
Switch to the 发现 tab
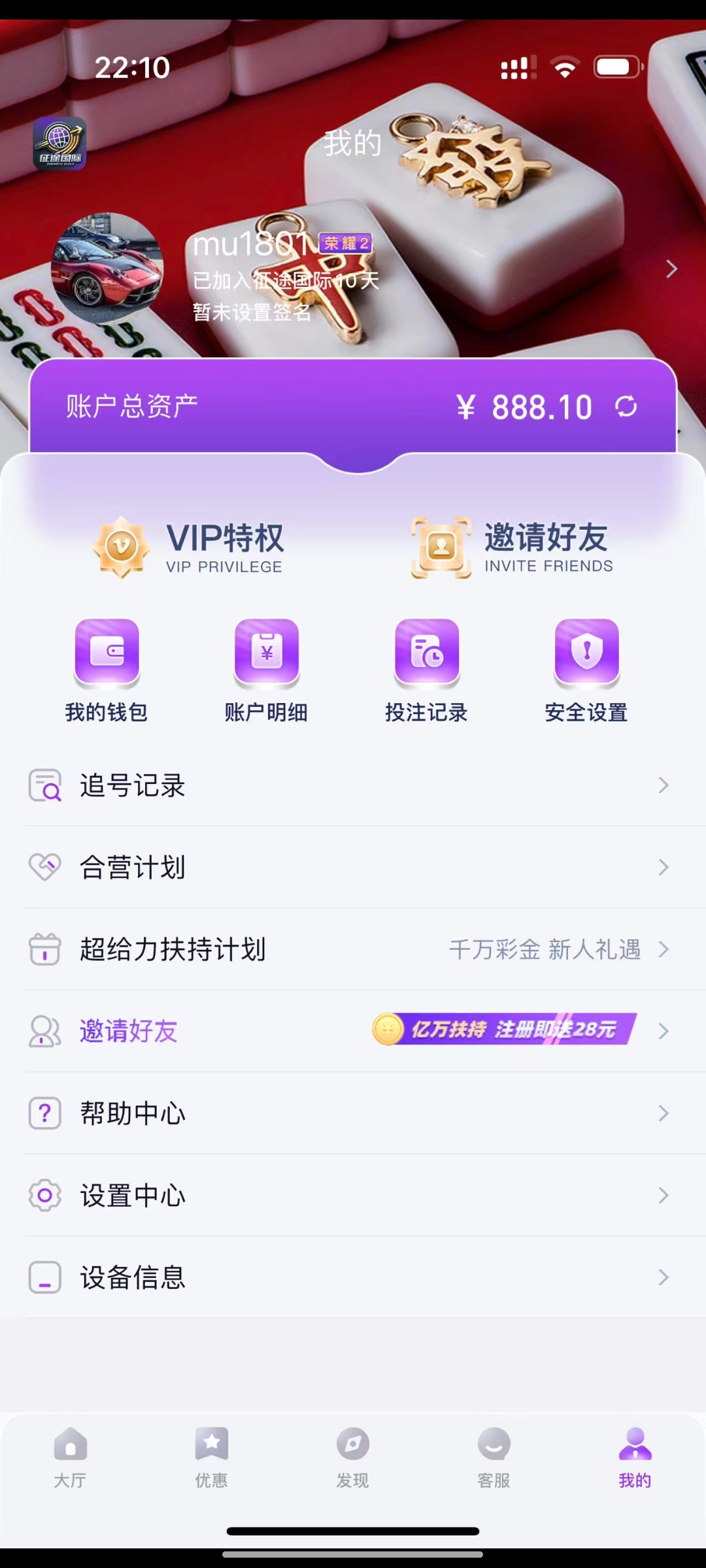pos(353,1458)
